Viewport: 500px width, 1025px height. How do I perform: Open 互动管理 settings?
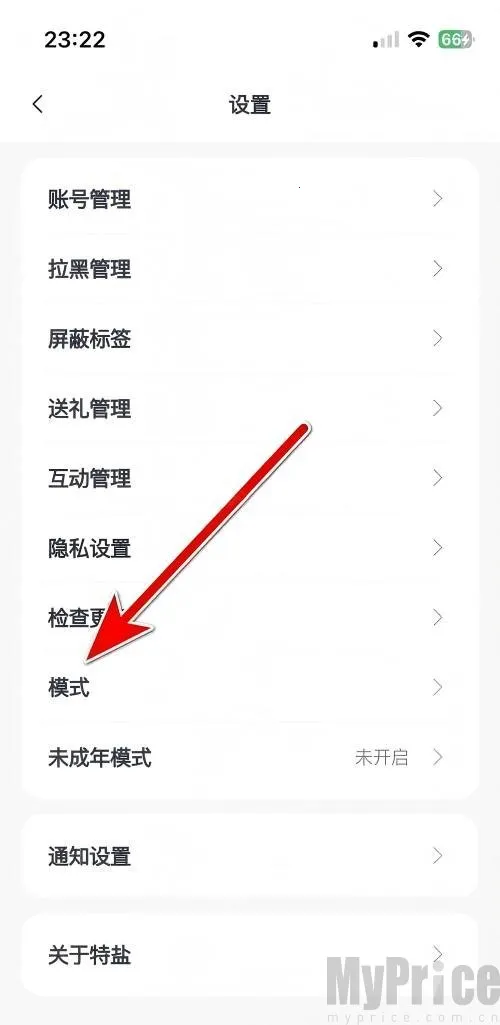click(250, 479)
